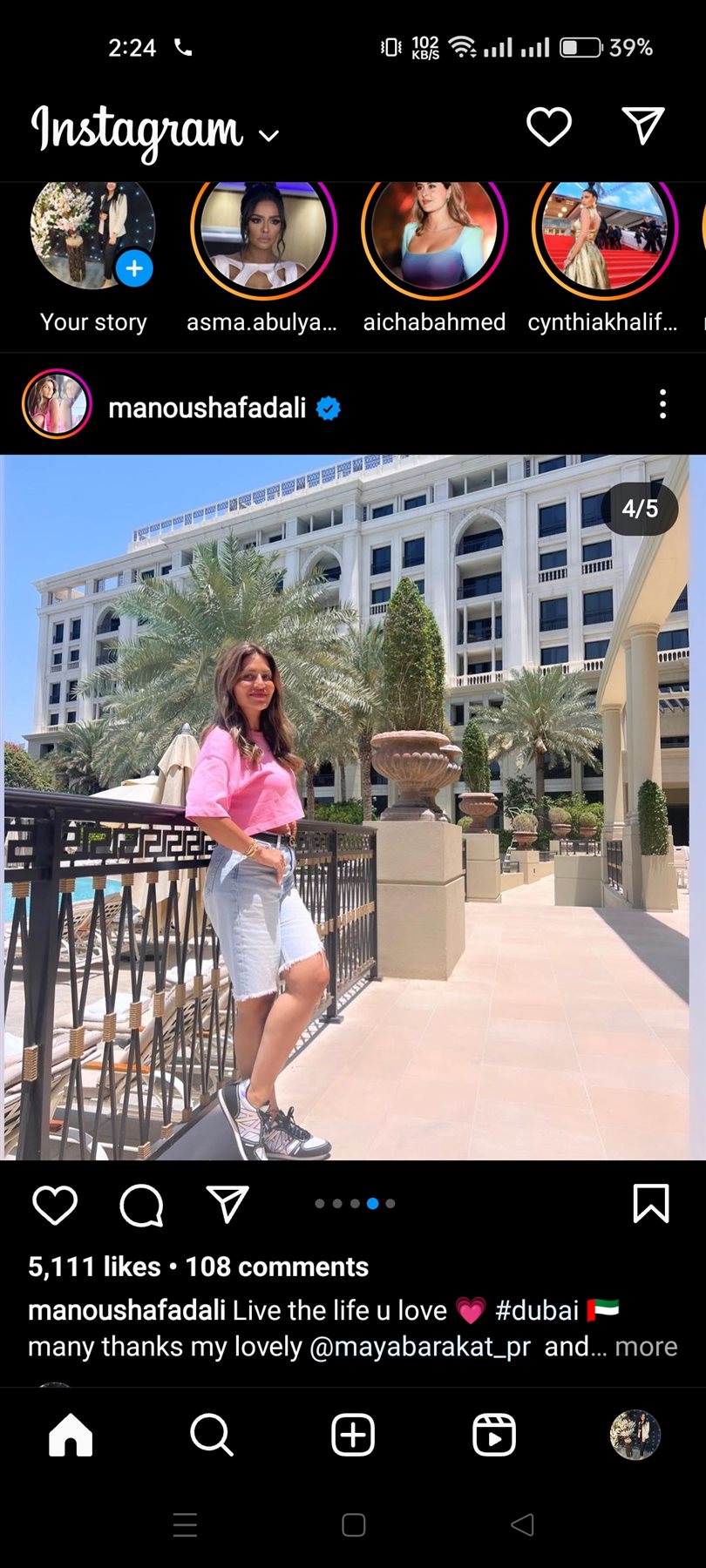706x1568 pixels.
Task: Share manoushafadali's post
Action: click(x=227, y=1204)
